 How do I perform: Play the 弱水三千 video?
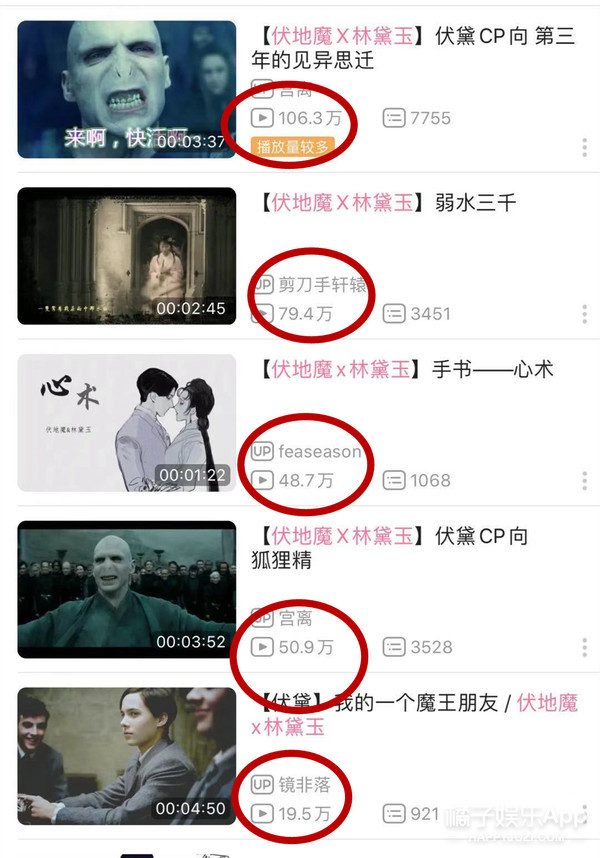point(127,256)
